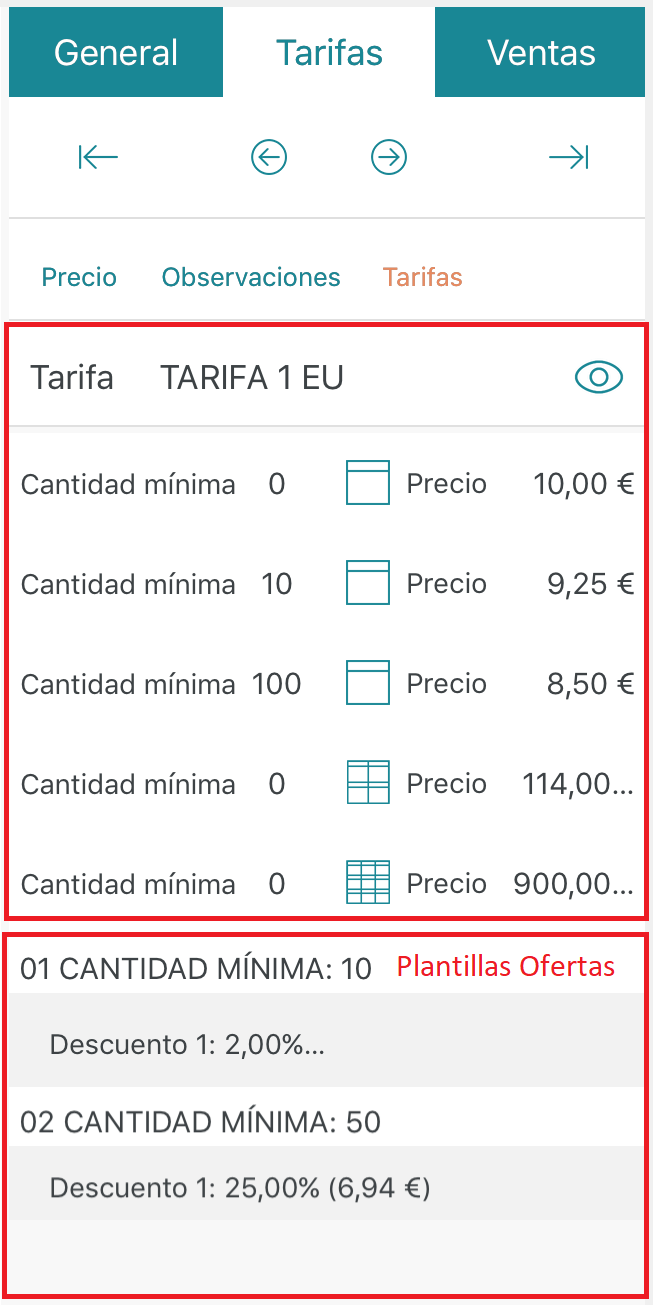Select the Tarifas top tab

(329, 52)
